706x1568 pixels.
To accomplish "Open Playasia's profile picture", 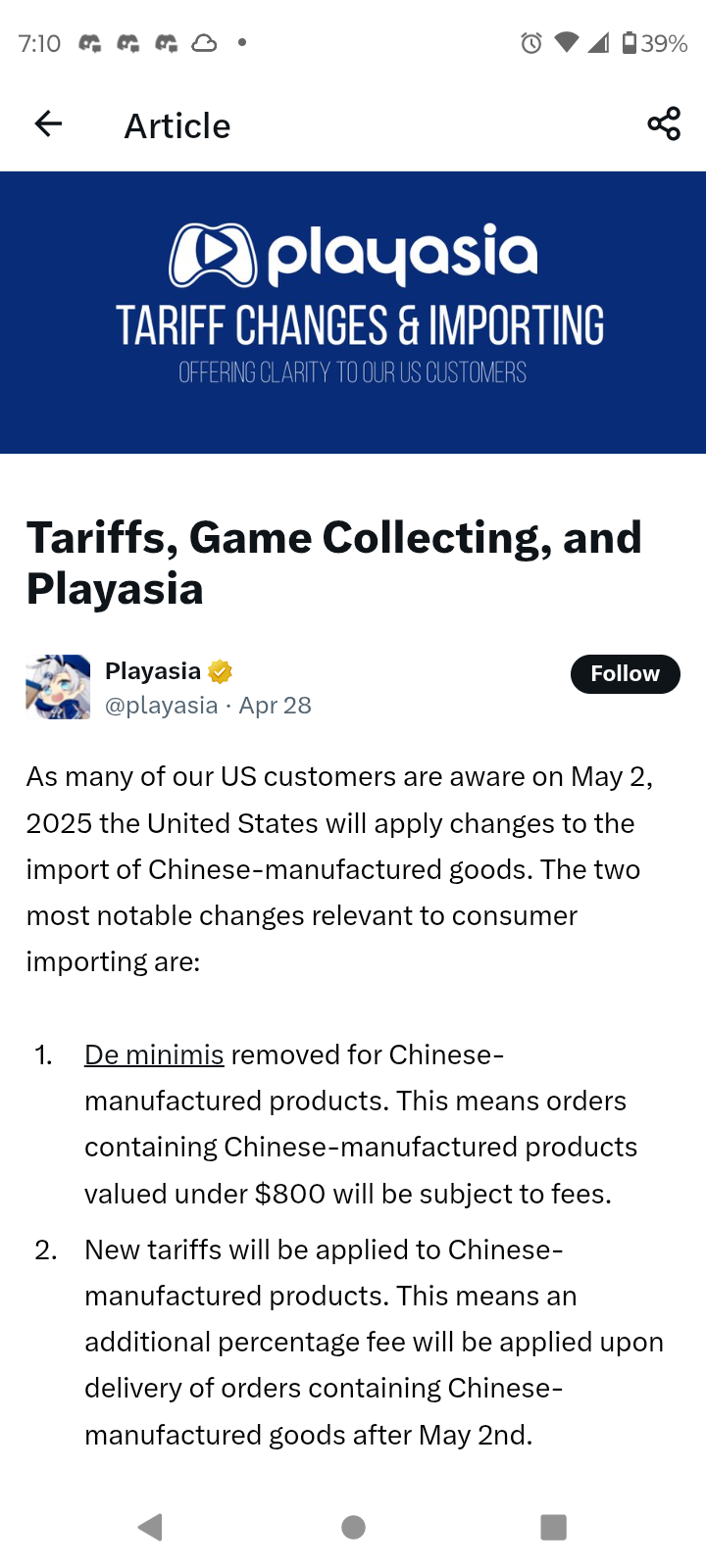I will click(x=58, y=687).
